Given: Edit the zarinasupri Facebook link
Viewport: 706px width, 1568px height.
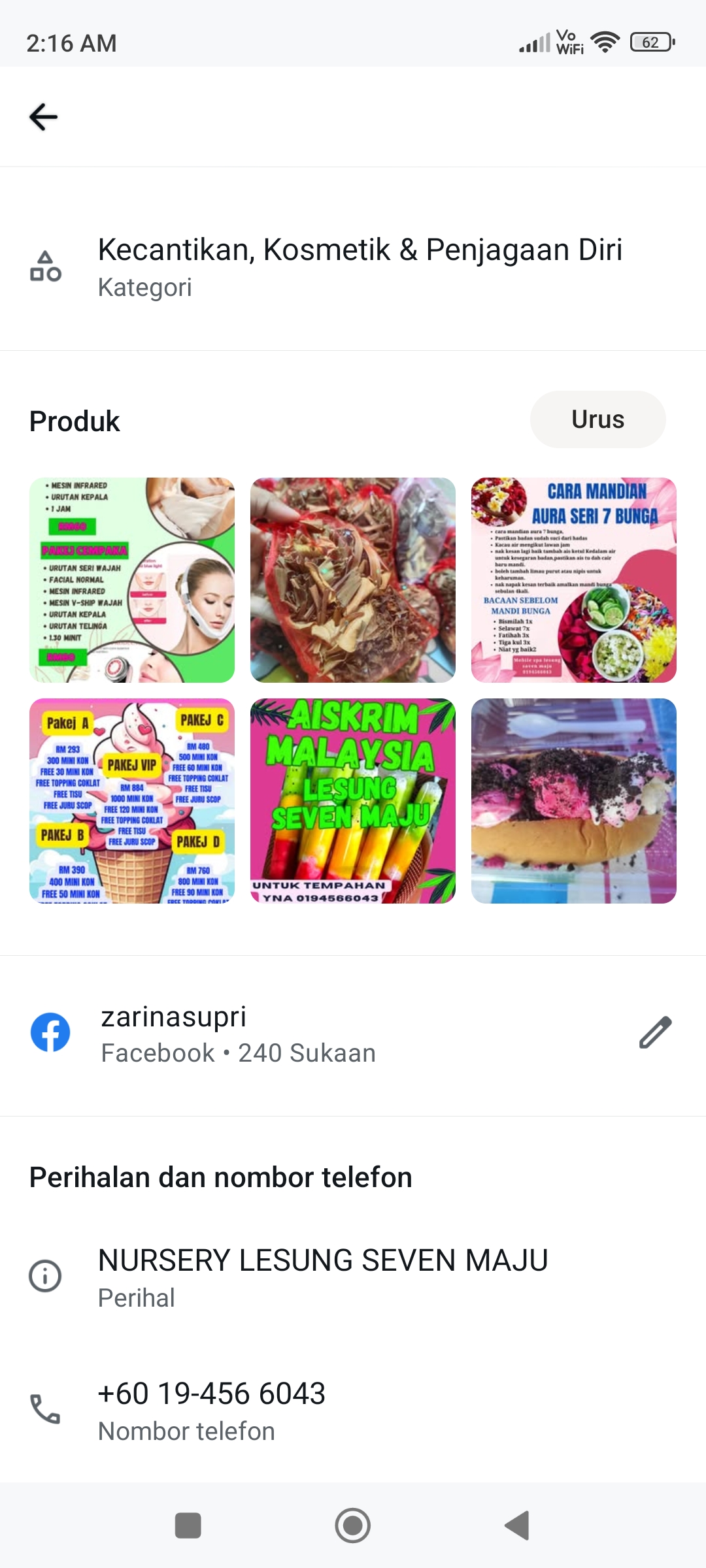Looking at the screenshot, I should 655,1032.
